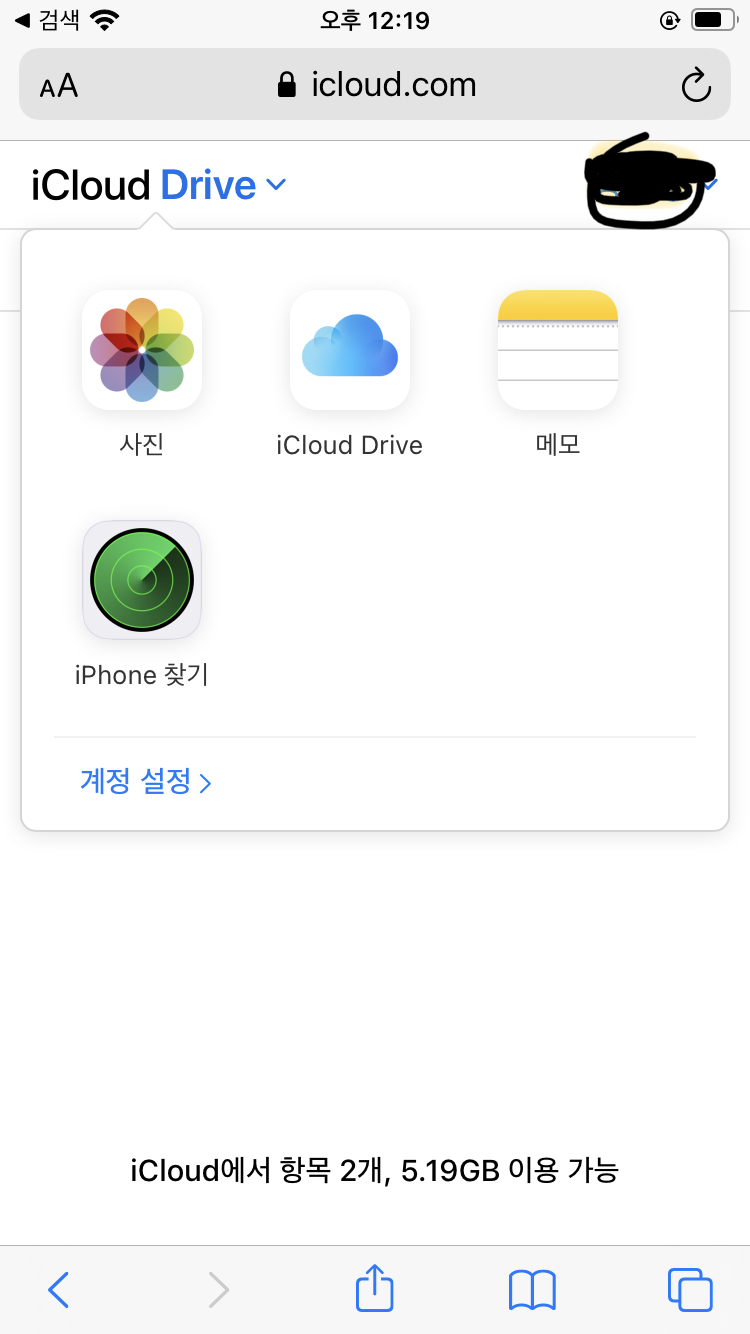Open the iCloud Drive app icon
750x1334 pixels.
(350, 350)
